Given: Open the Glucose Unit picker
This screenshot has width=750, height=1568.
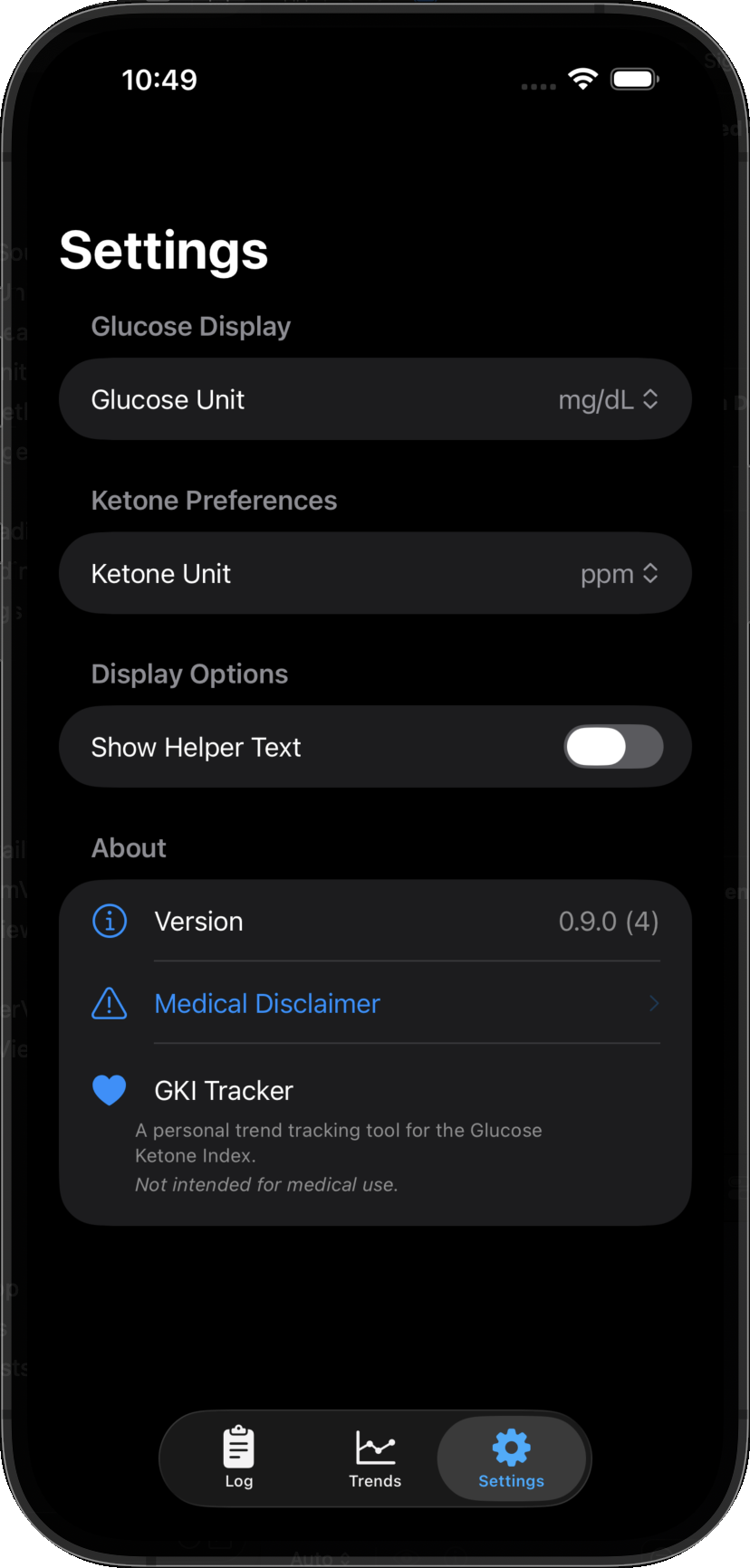Looking at the screenshot, I should point(607,399).
